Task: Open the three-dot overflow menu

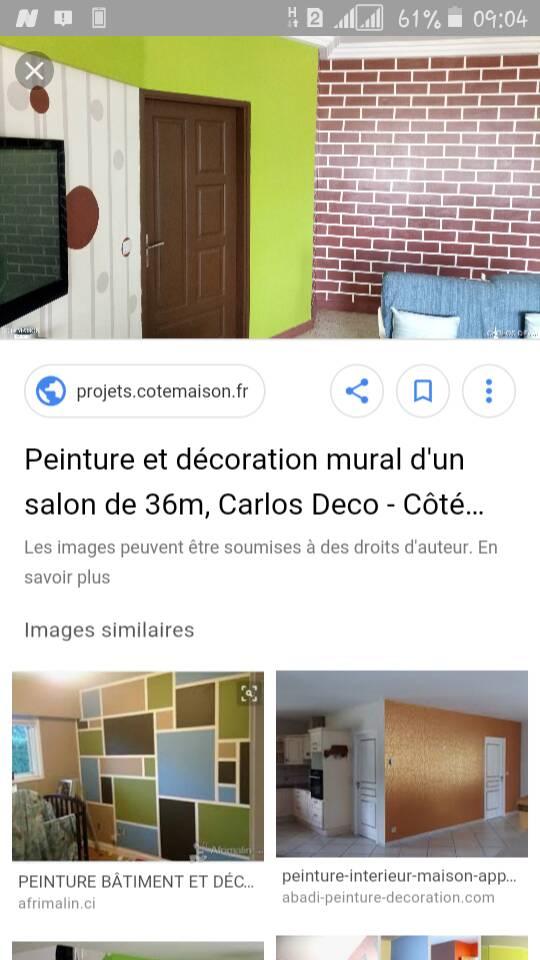Action: [489, 391]
